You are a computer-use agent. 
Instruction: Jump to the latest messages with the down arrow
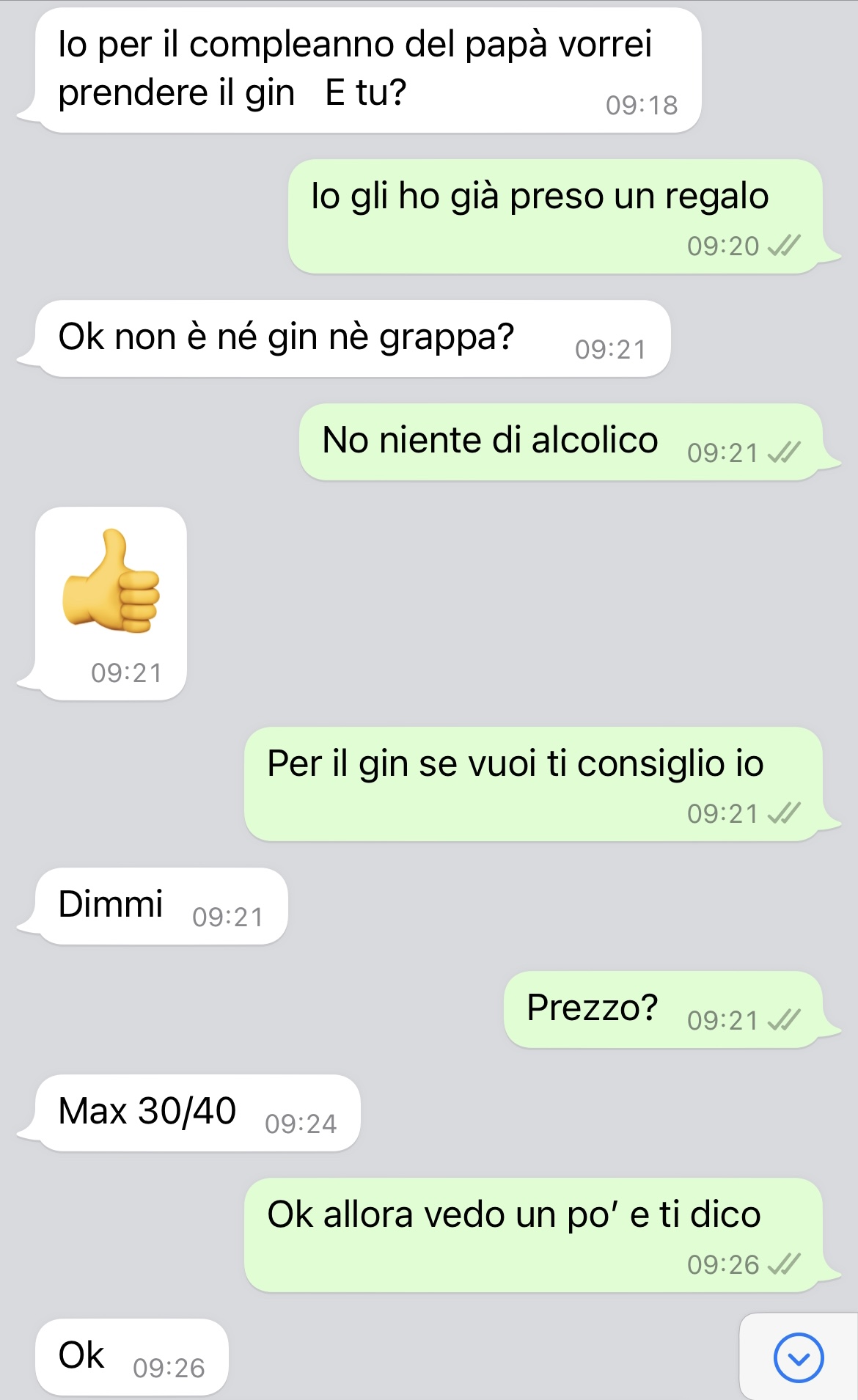[799, 1357]
